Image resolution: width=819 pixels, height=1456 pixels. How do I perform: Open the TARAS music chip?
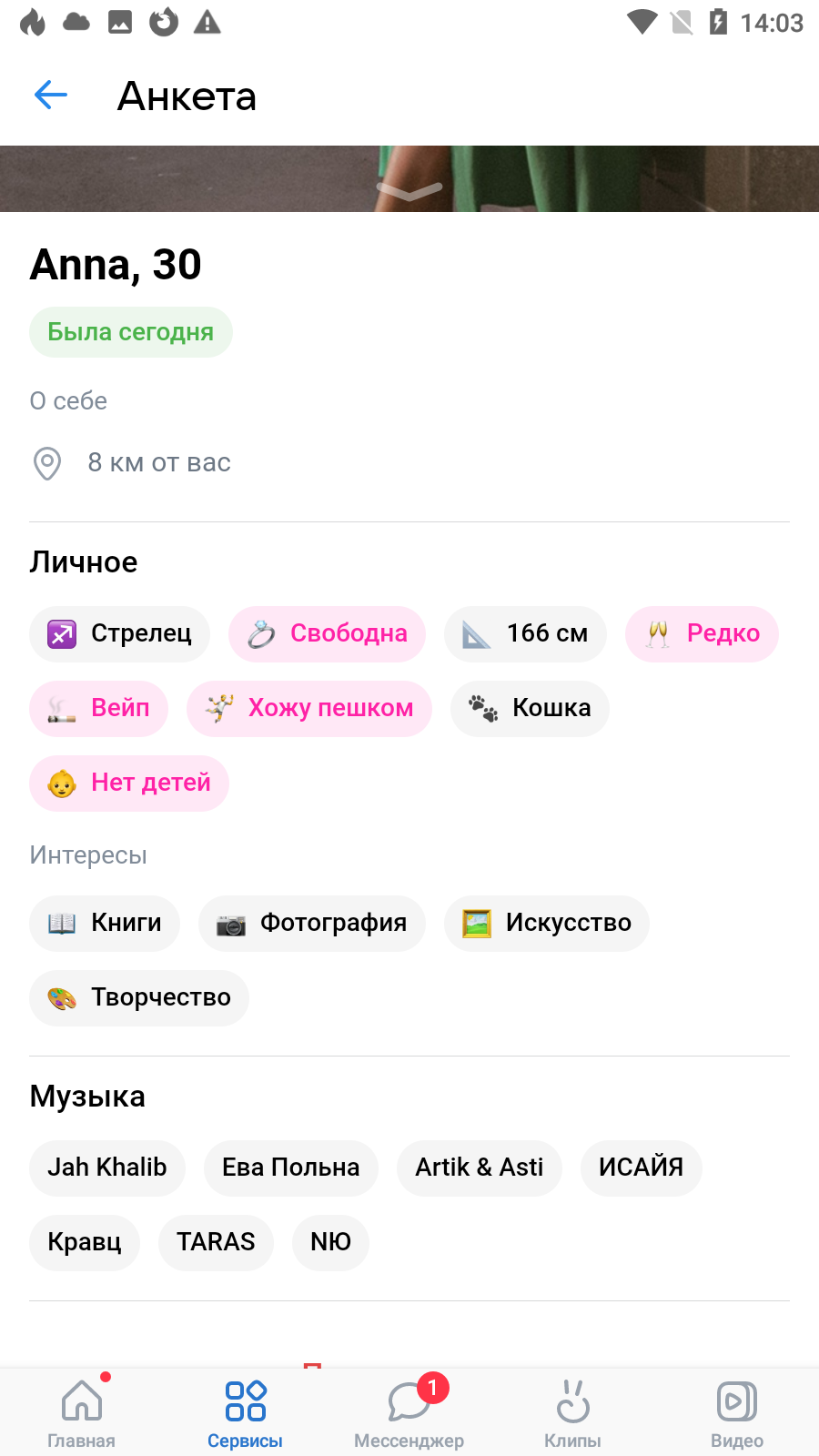point(216,1242)
